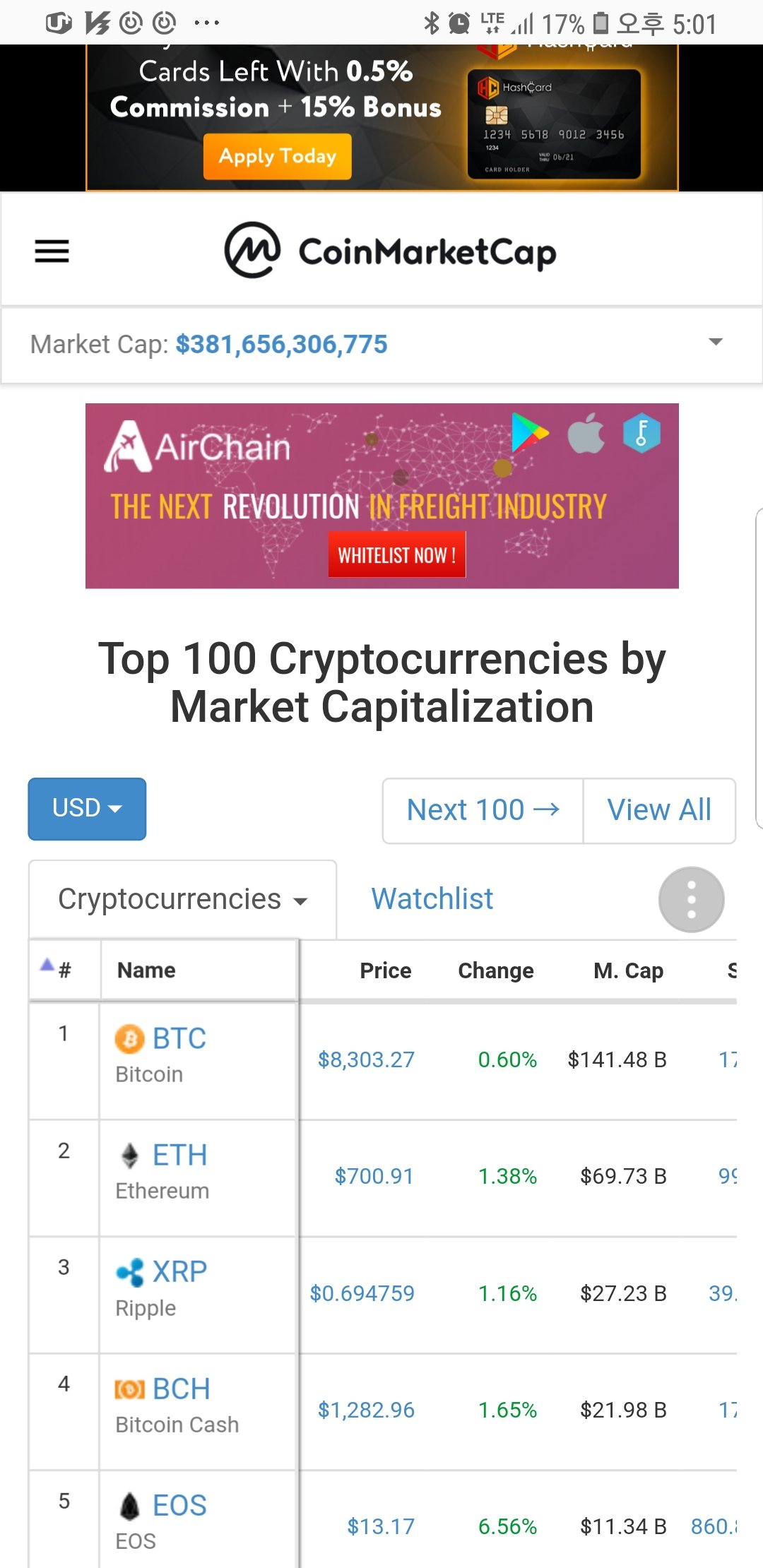Open the hamburger navigation menu
Screen dimensions: 763x1568
51,251
